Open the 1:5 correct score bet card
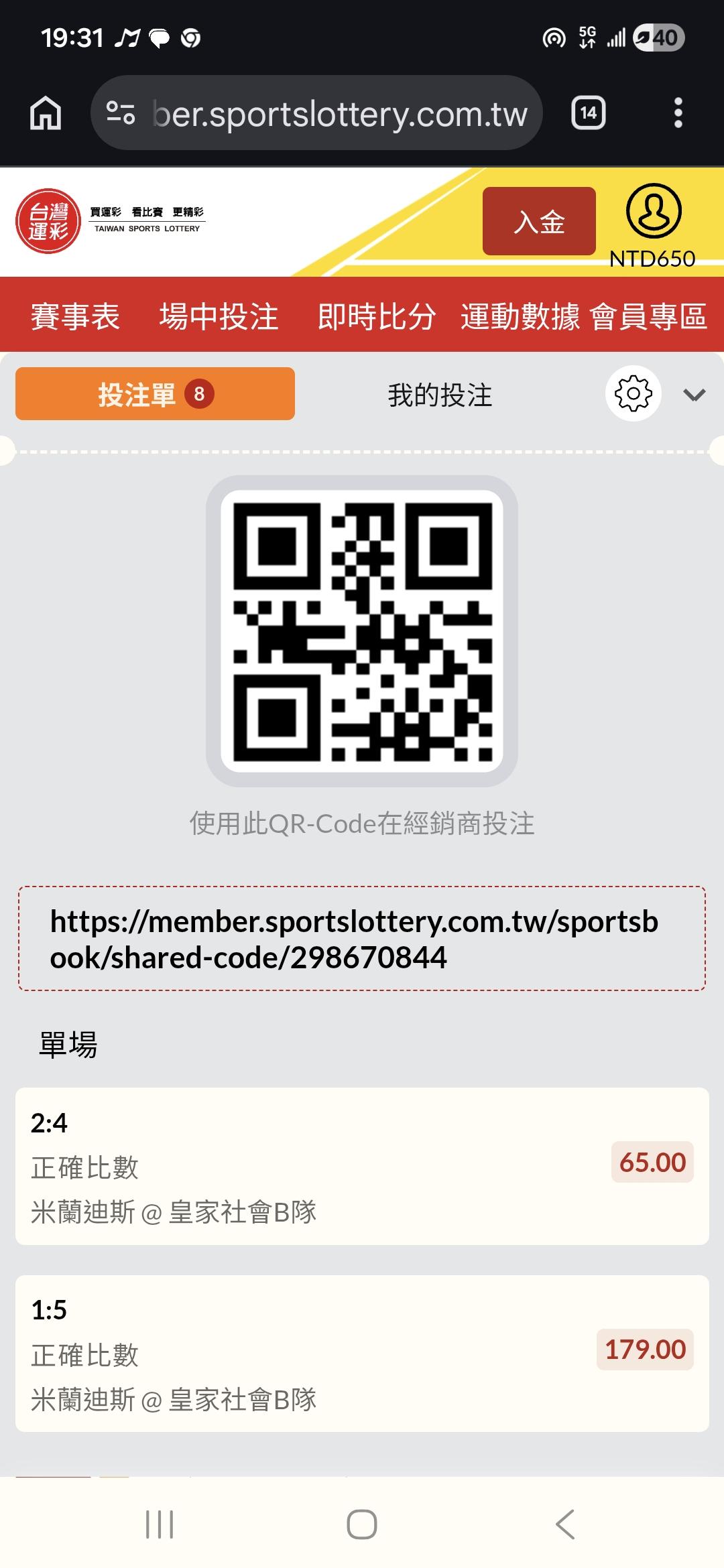The width and height of the screenshot is (724, 1568). pyautogui.click(x=362, y=1354)
